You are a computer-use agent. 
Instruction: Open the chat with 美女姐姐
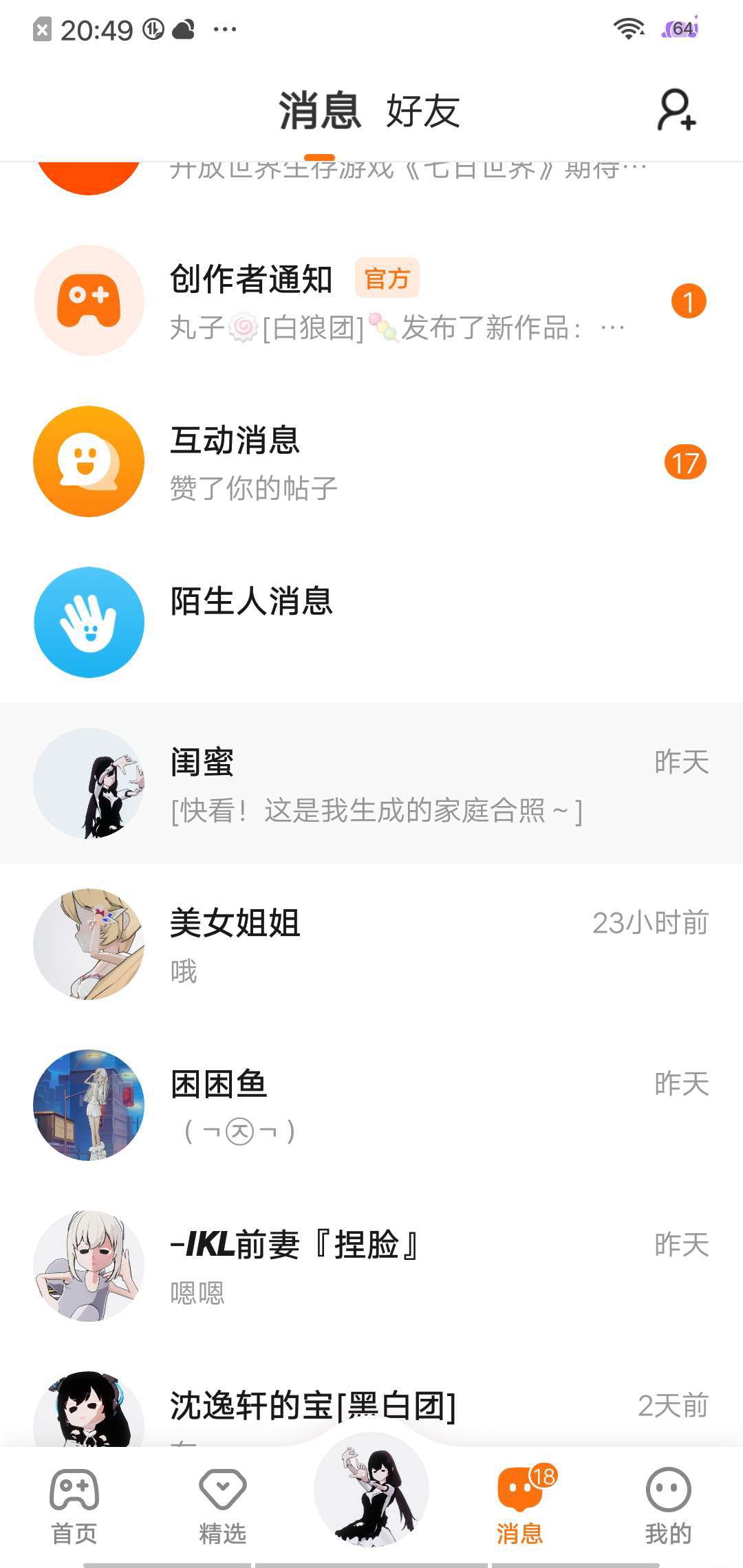[x=371, y=944]
